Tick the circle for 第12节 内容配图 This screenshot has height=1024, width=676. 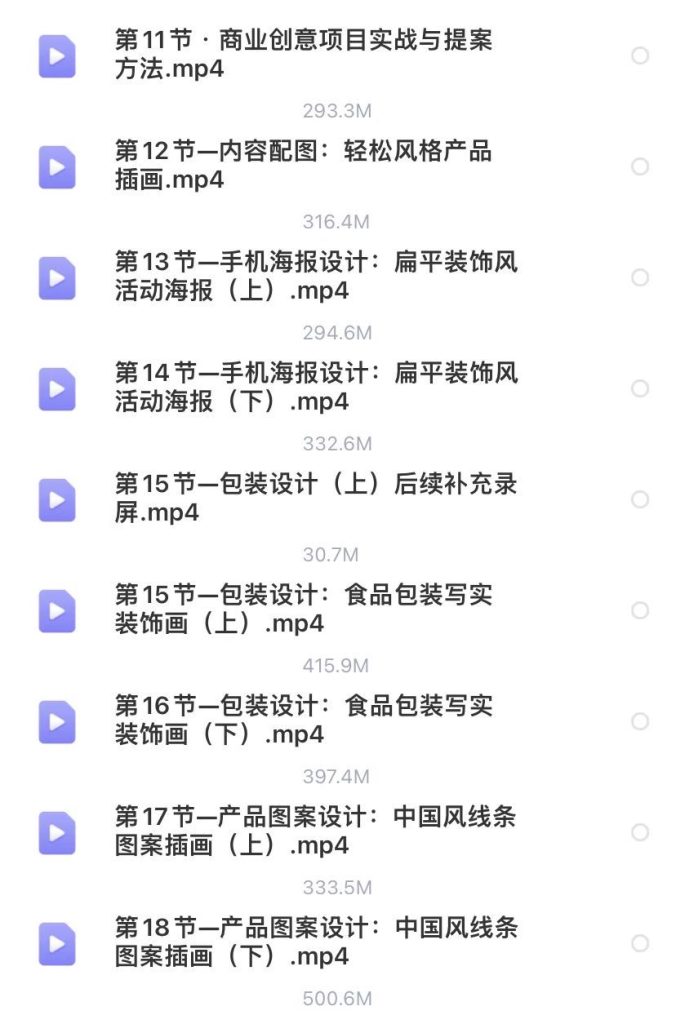coord(640,167)
